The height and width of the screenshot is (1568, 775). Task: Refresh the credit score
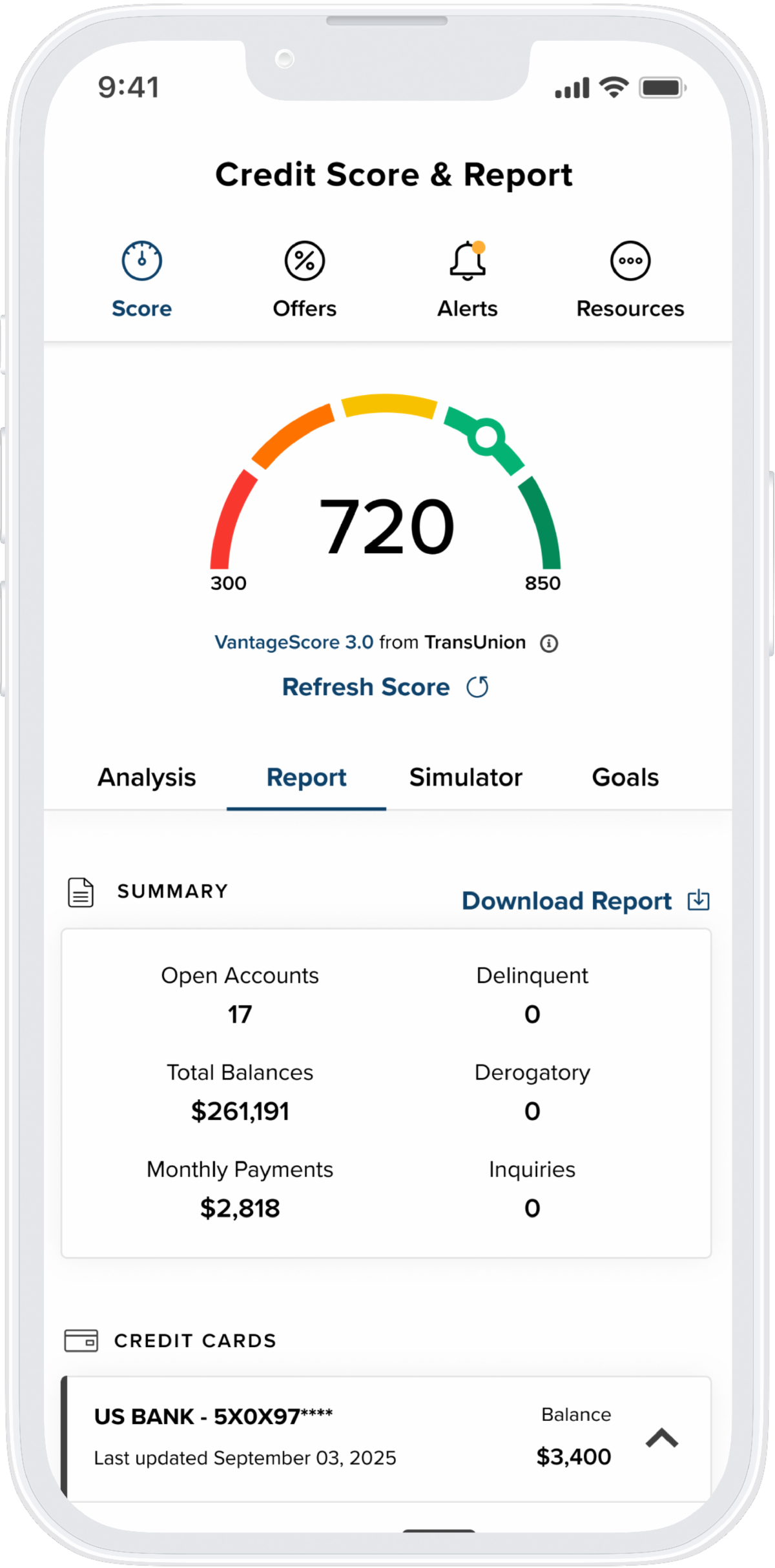386,687
